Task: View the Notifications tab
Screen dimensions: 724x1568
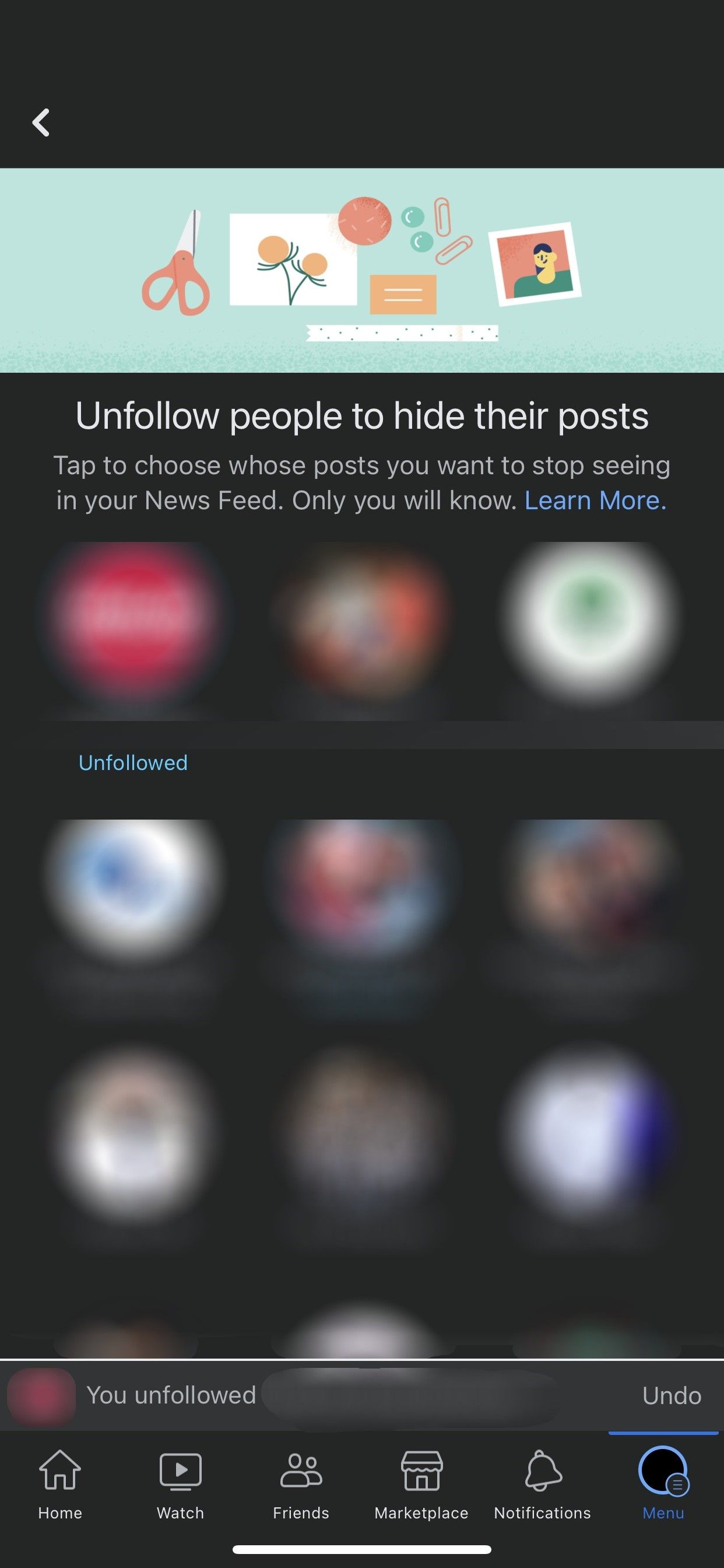Action: point(542,1483)
